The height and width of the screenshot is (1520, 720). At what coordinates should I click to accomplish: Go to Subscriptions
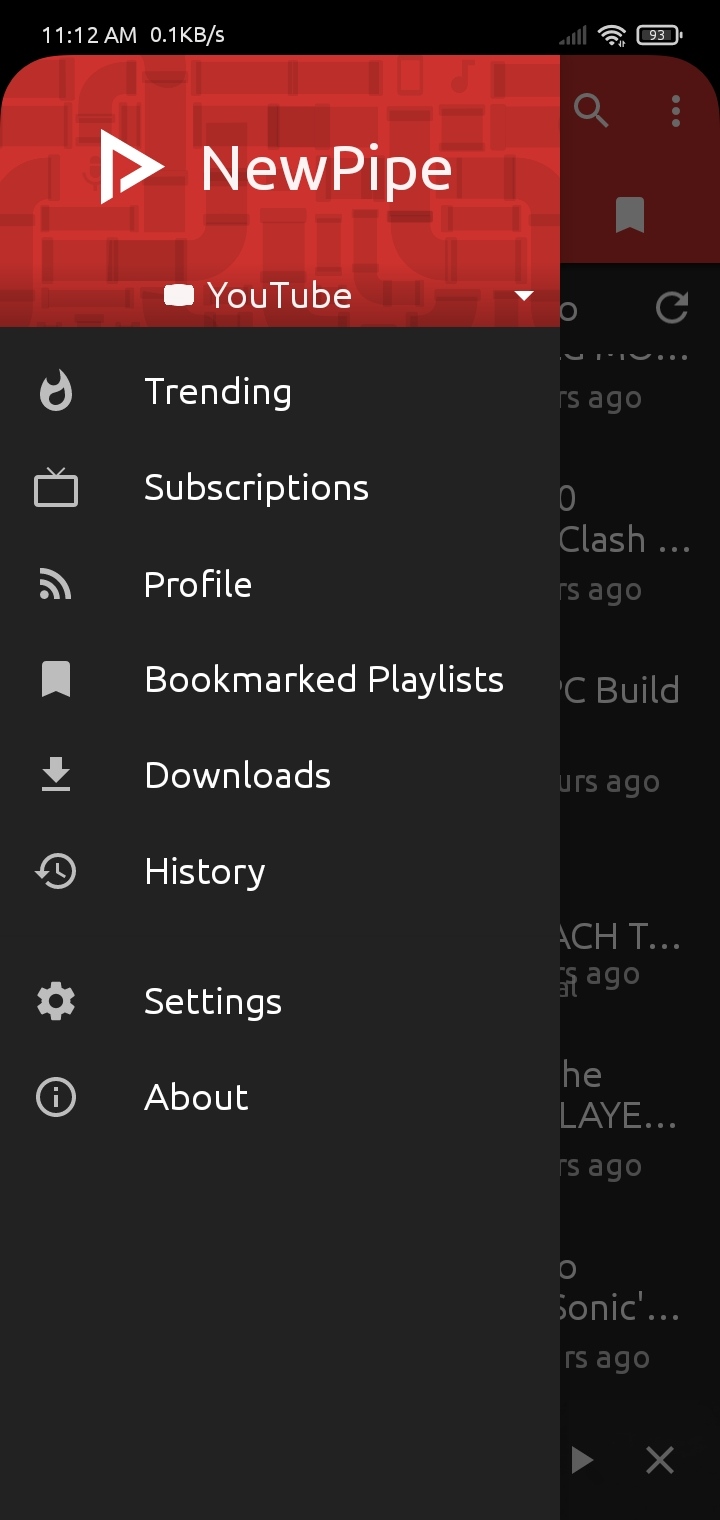click(x=256, y=487)
